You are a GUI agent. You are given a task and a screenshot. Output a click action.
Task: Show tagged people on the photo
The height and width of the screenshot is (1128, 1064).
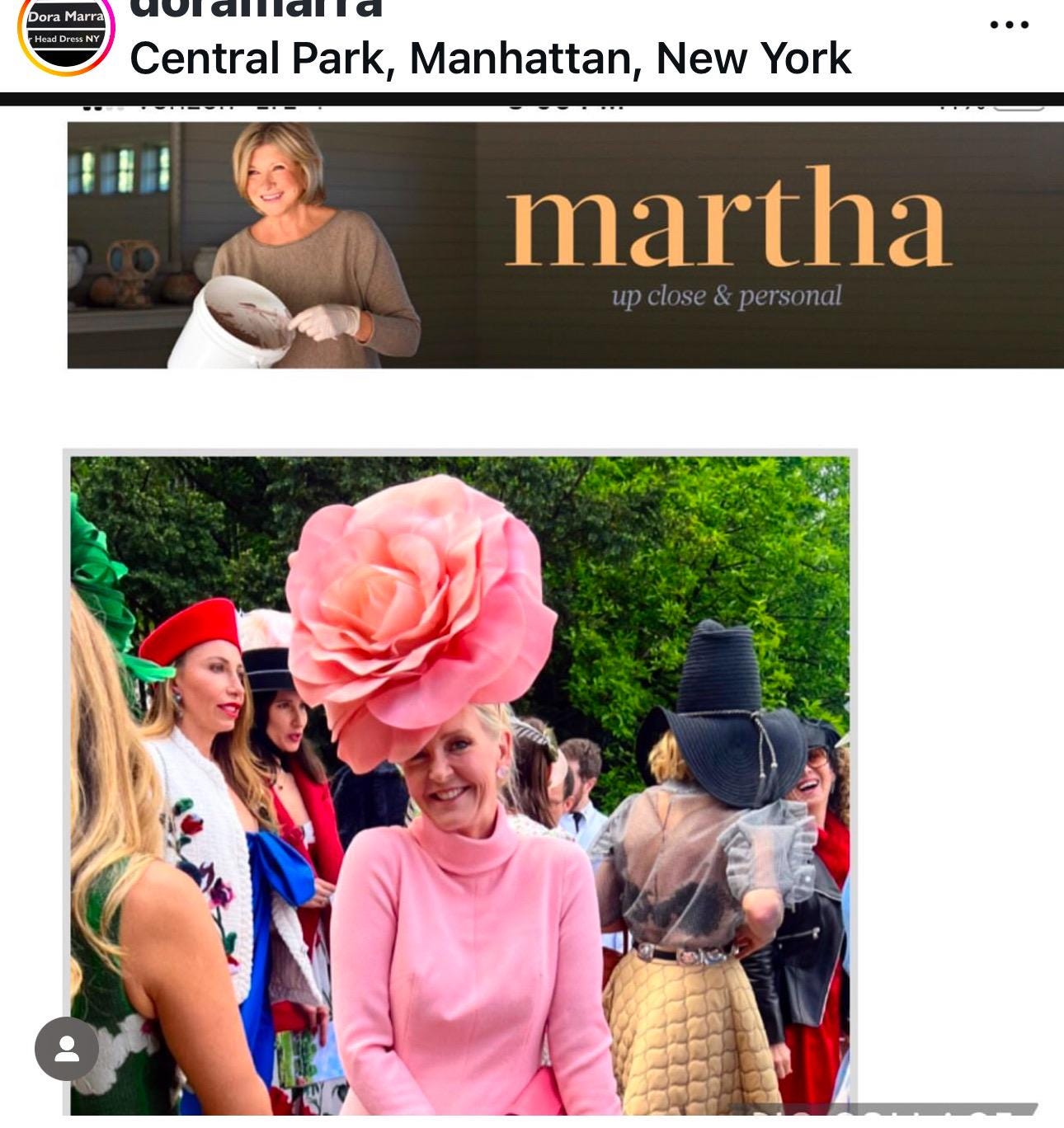67,1048
